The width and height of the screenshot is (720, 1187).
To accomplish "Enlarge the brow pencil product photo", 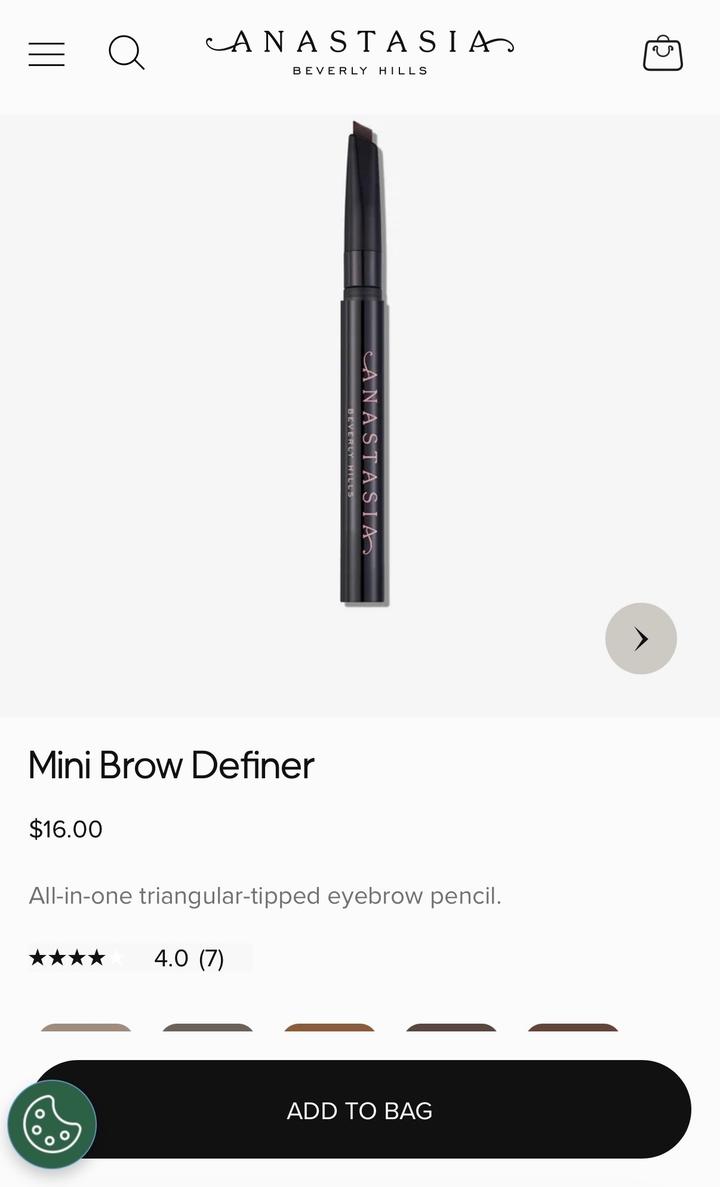I will coord(362,365).
